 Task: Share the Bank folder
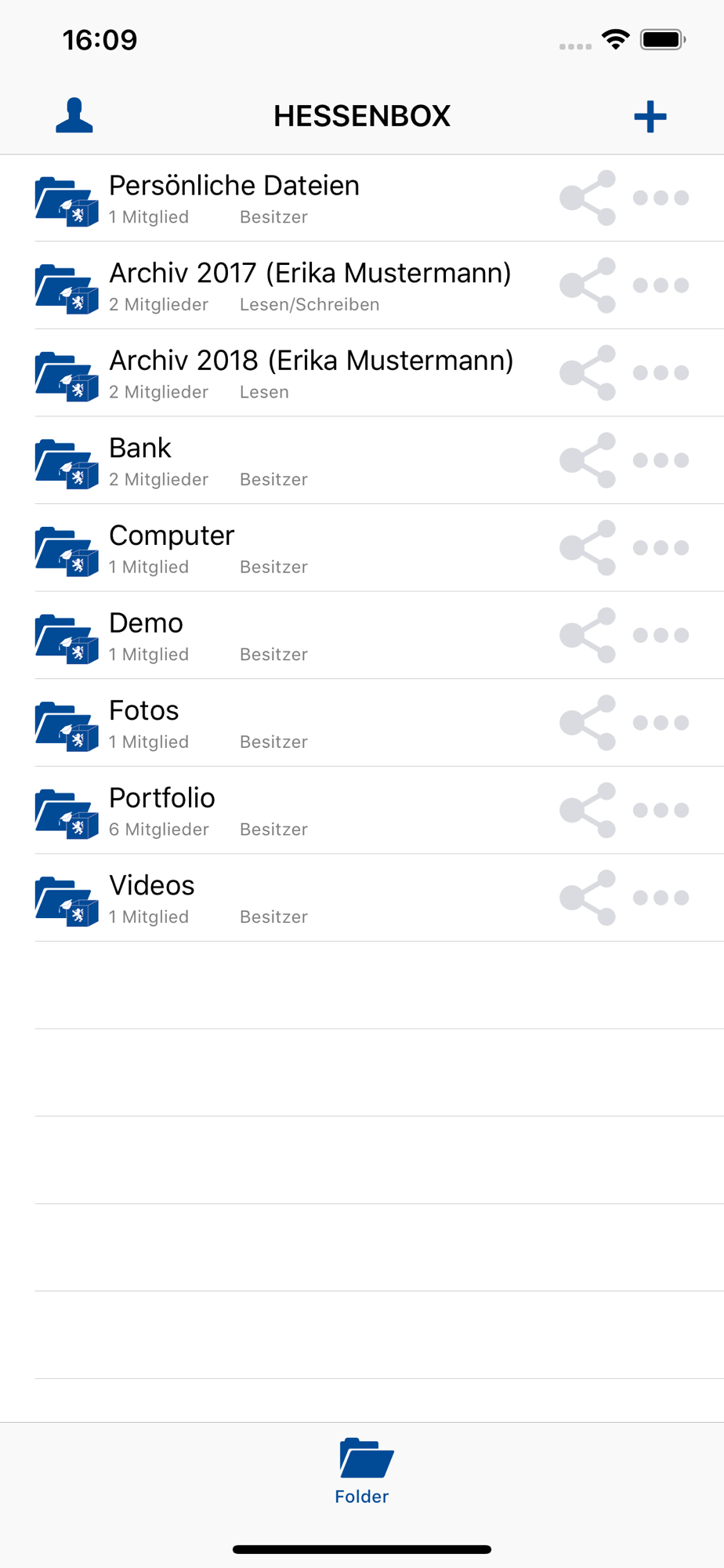pyautogui.click(x=588, y=461)
